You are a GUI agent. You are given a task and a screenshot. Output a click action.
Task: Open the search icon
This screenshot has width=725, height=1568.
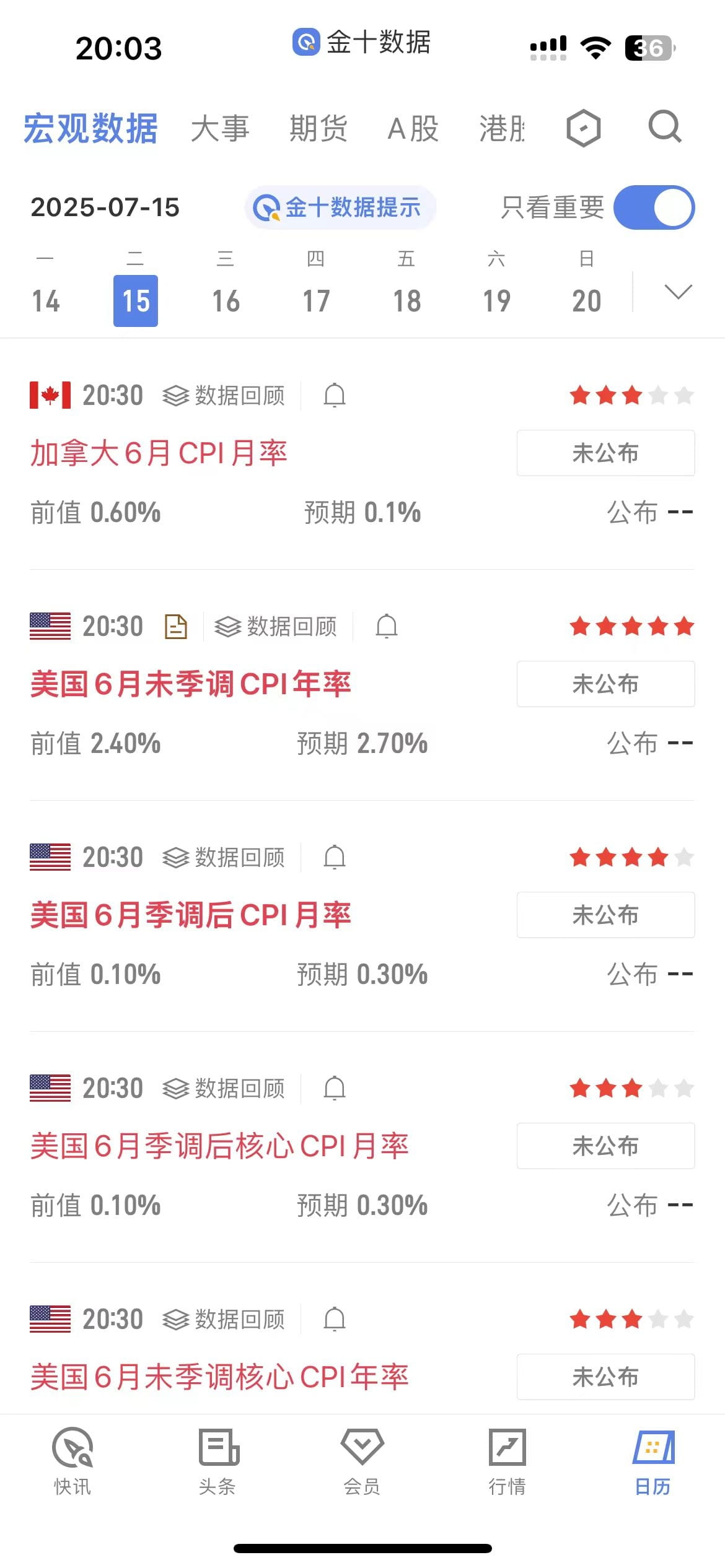[665, 128]
